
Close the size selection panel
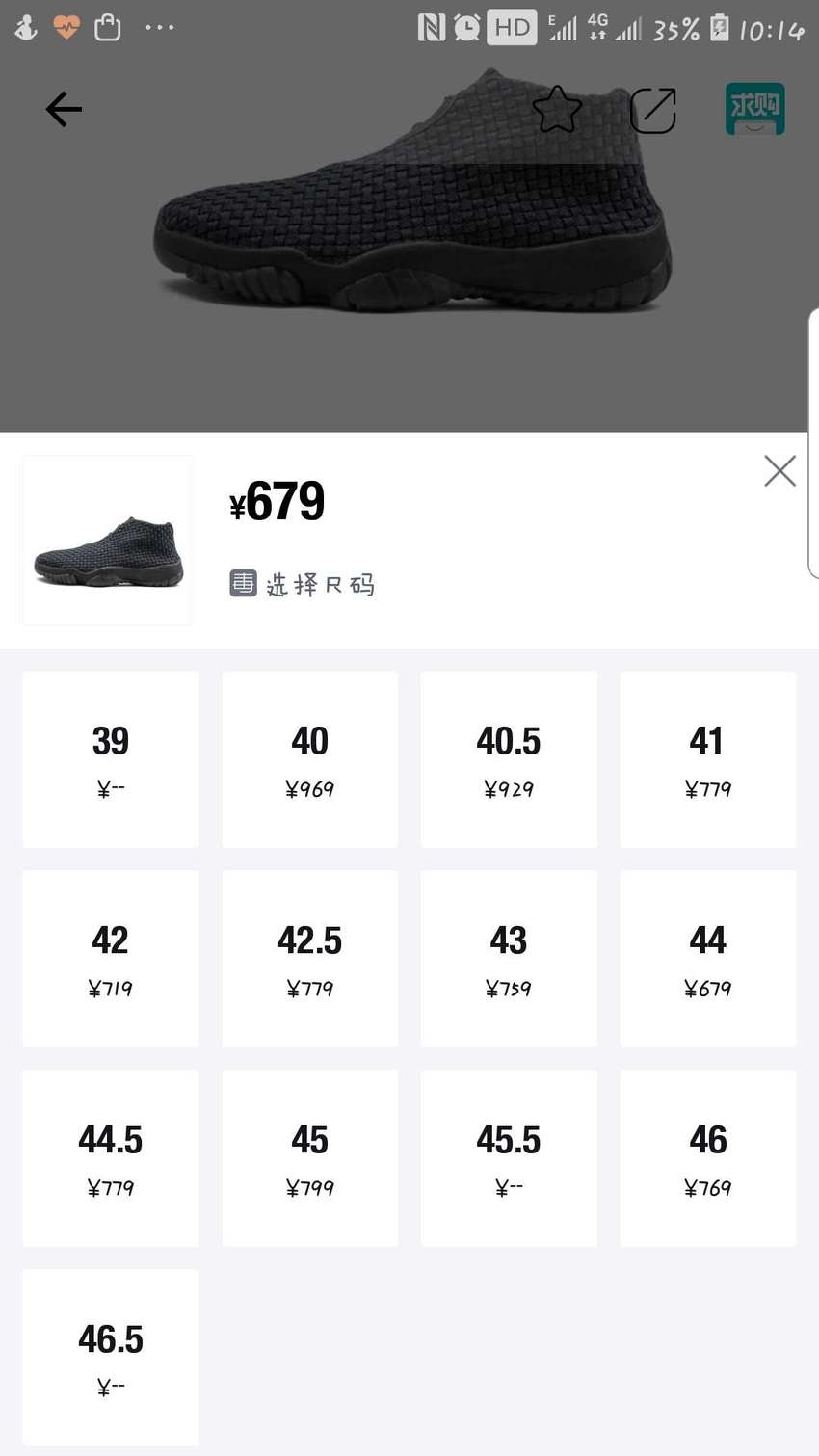(x=779, y=471)
